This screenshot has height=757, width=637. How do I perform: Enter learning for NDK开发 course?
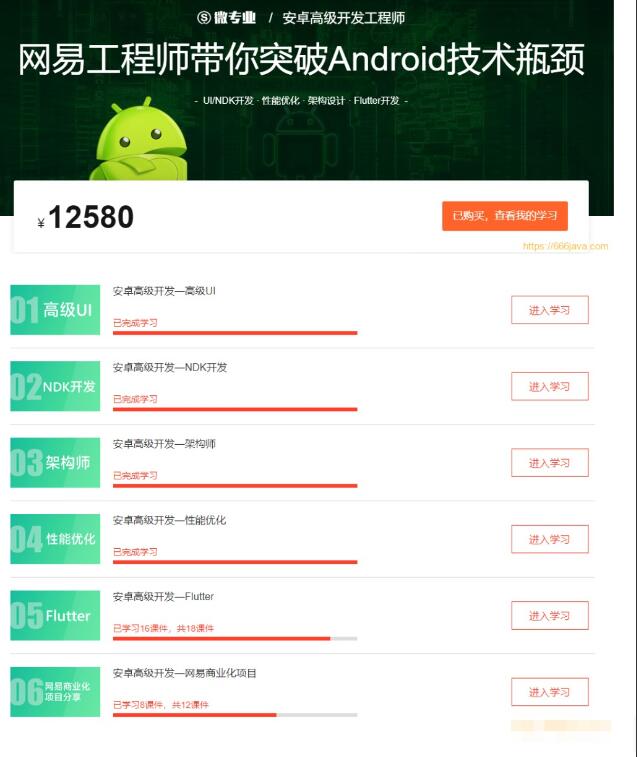coord(549,386)
